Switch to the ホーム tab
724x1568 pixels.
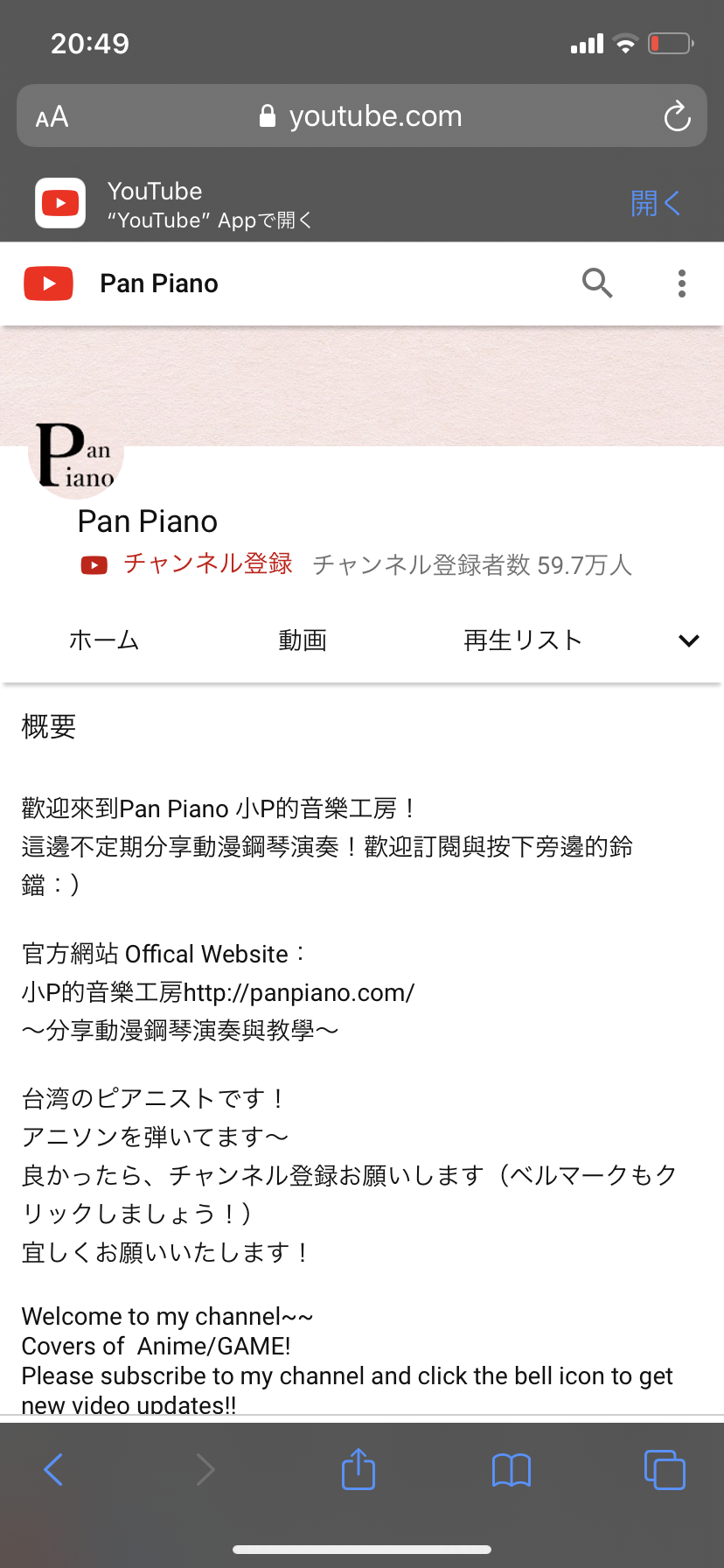104,640
